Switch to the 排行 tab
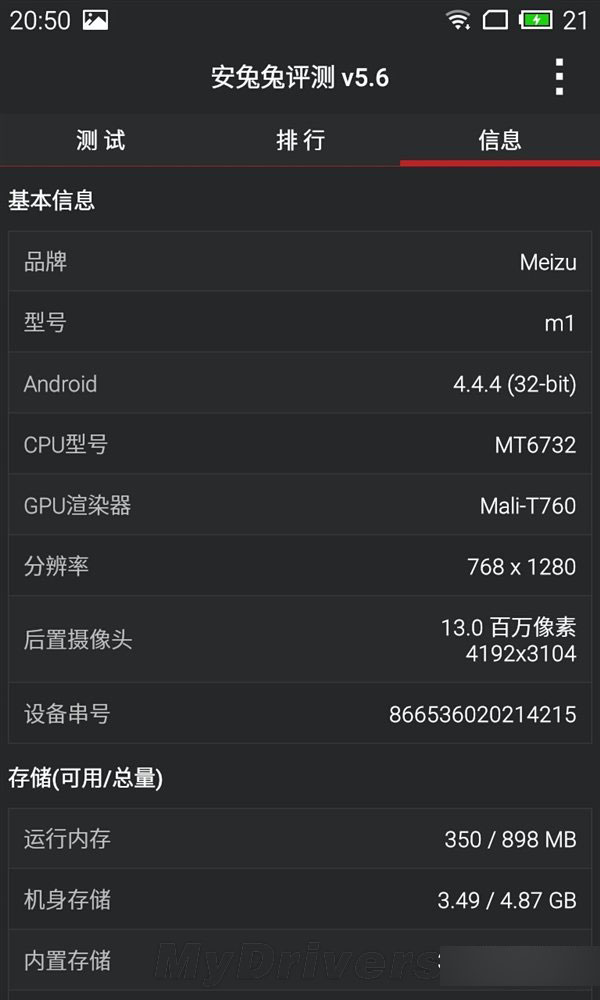This screenshot has width=600, height=1000. (x=300, y=140)
